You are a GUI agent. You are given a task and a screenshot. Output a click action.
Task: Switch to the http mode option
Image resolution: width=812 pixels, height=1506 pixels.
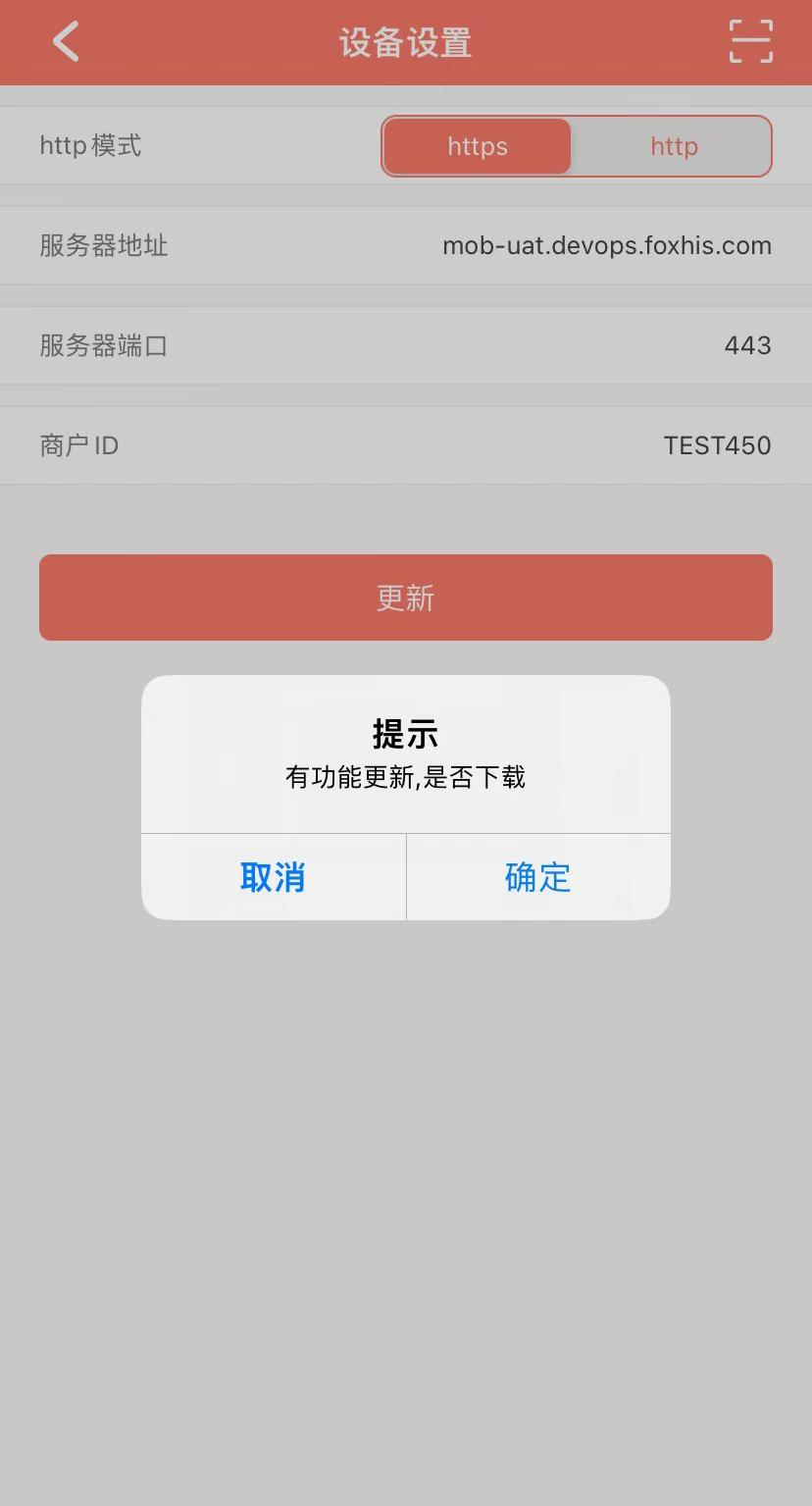[x=674, y=146]
